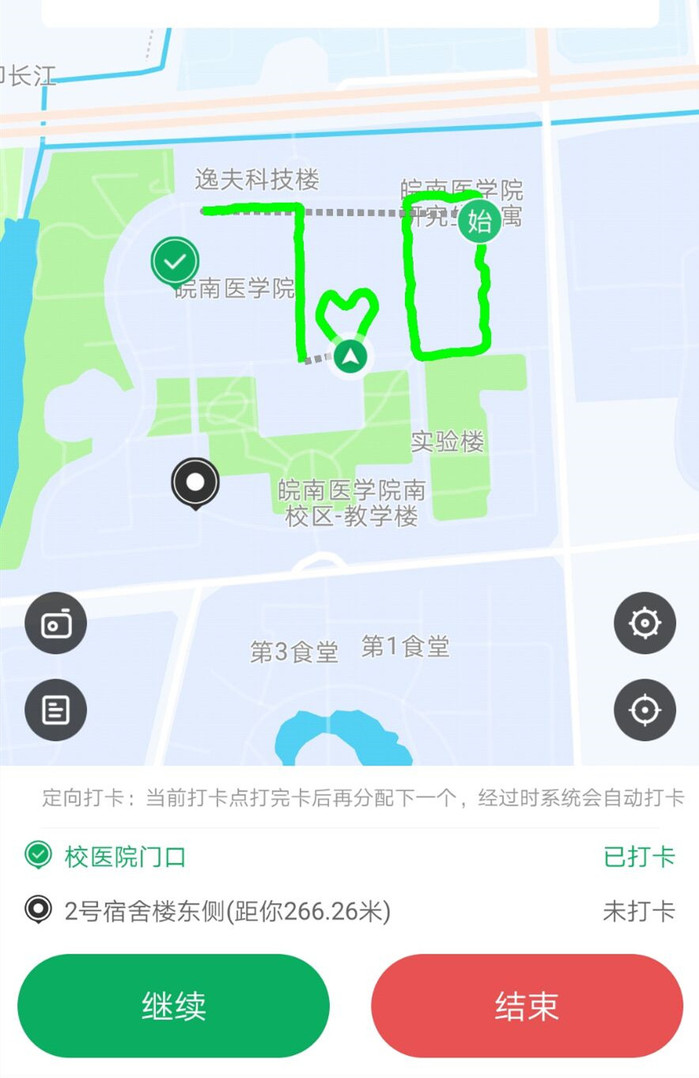Open the map settings gear icon
This screenshot has height=1078, width=699.
644,623
